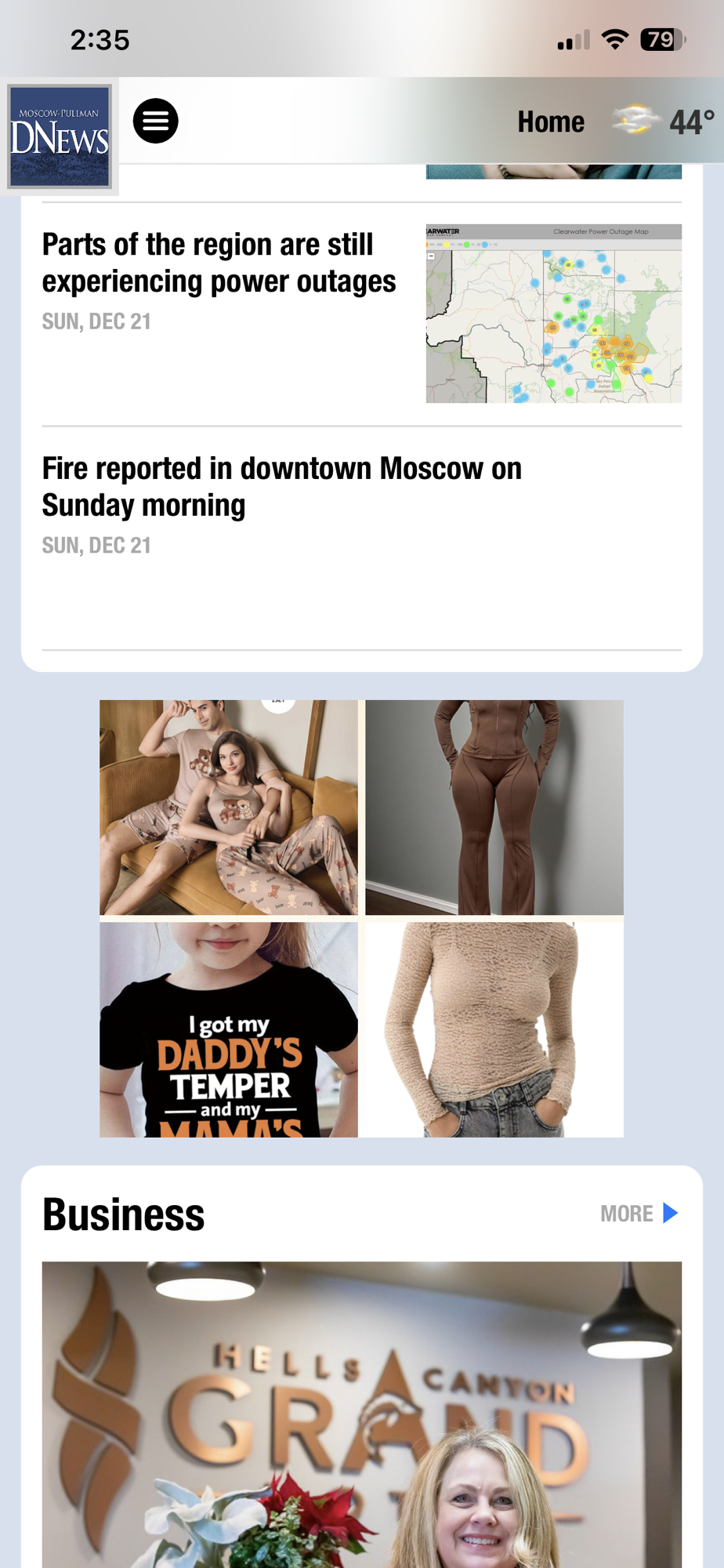Open the hamburger menu
Screen dimensions: 724x1568
[x=155, y=121]
